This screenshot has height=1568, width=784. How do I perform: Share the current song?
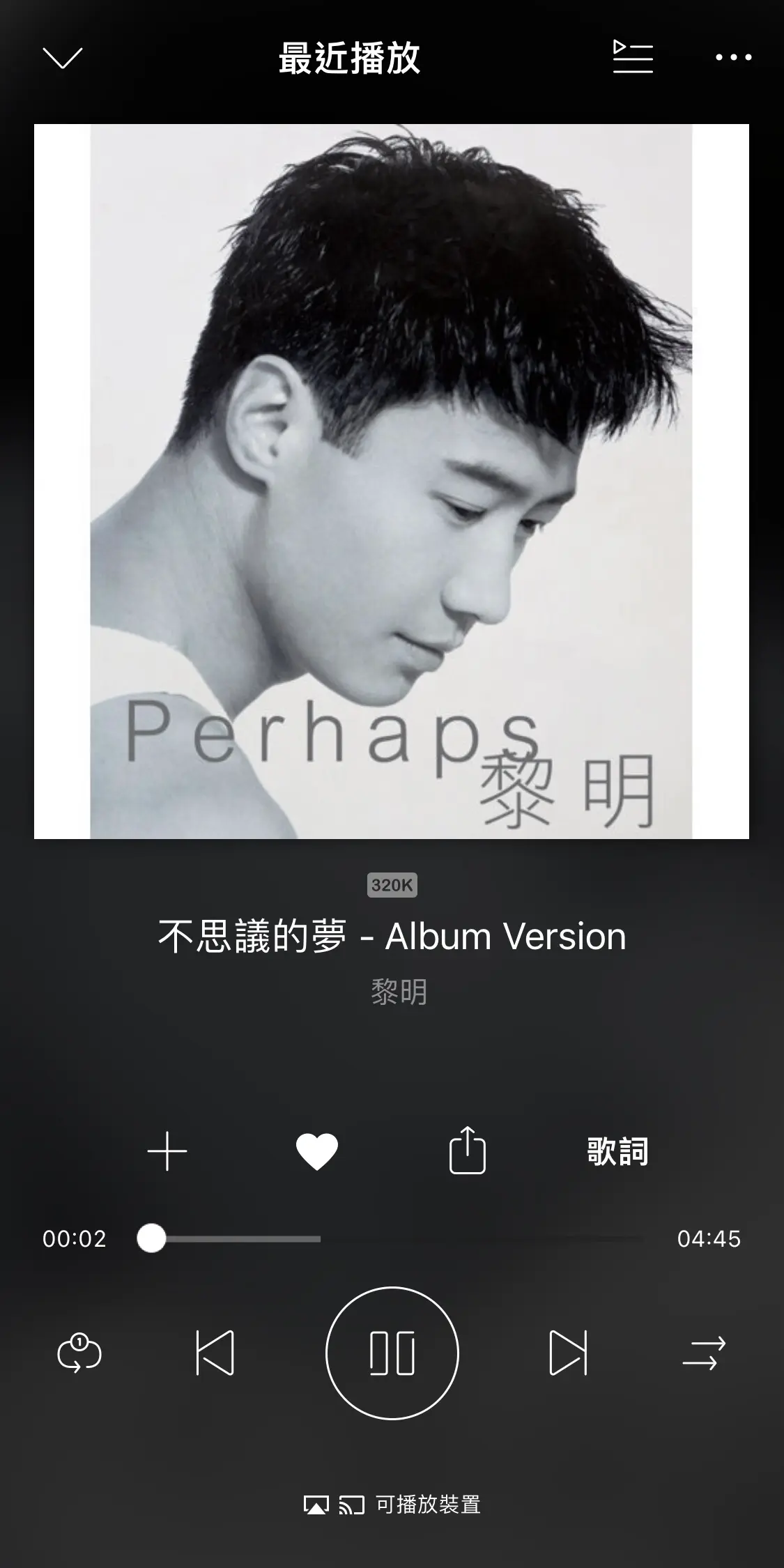coord(467,1150)
